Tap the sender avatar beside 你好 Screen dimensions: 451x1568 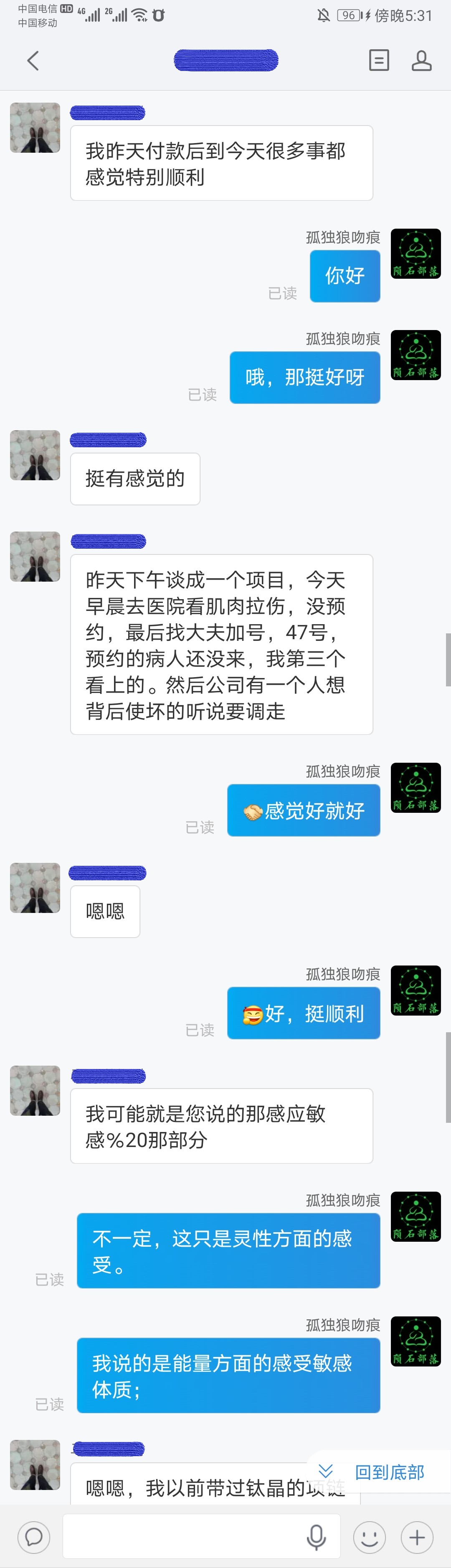coord(416,253)
